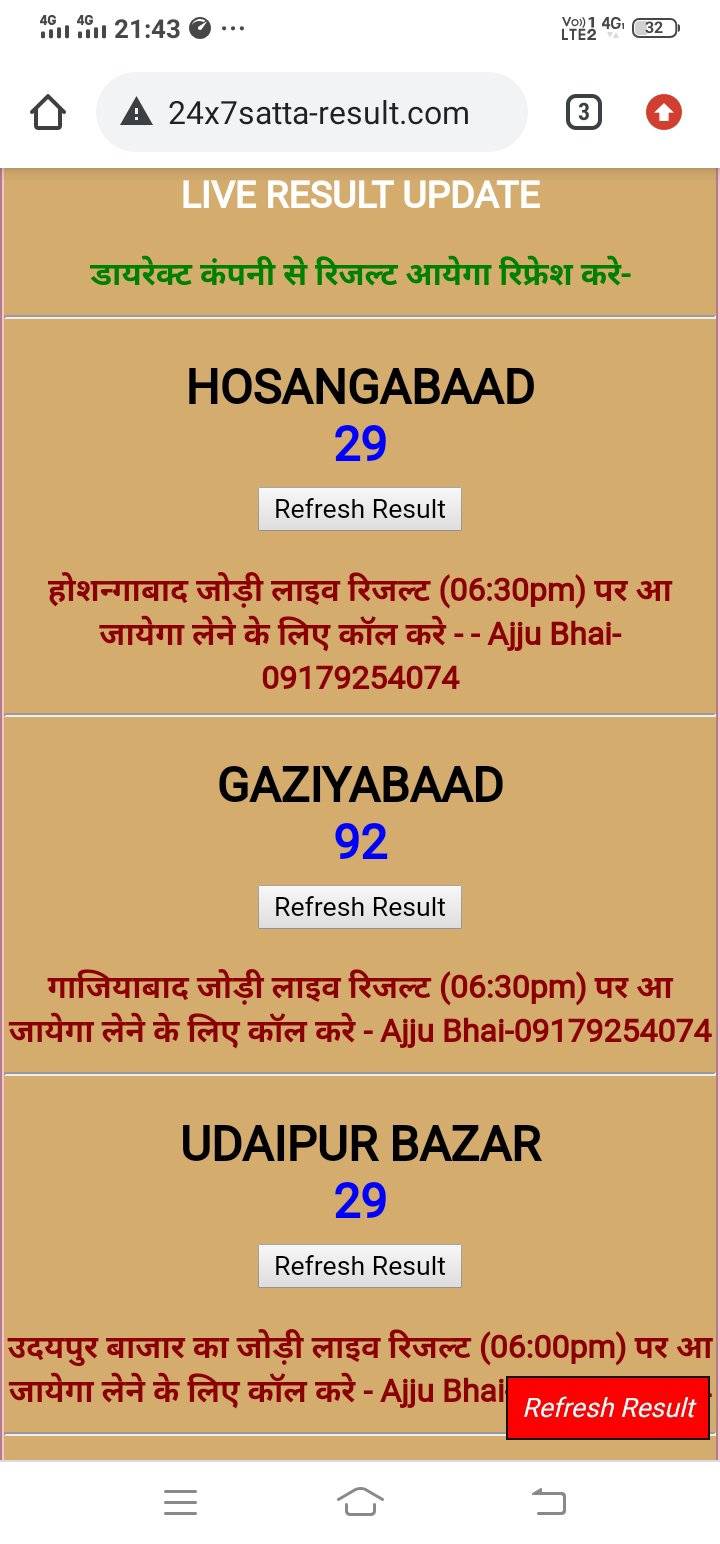
Task: Refresh the UDAIPUR BAZAR result
Action: pos(360,1266)
